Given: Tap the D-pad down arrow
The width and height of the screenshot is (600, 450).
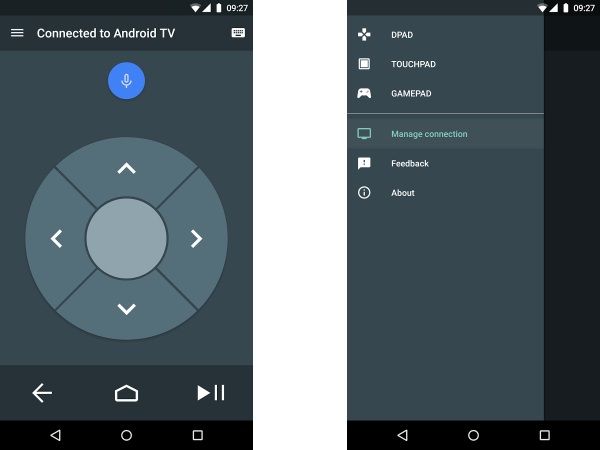Looking at the screenshot, I should pyautogui.click(x=126, y=308).
